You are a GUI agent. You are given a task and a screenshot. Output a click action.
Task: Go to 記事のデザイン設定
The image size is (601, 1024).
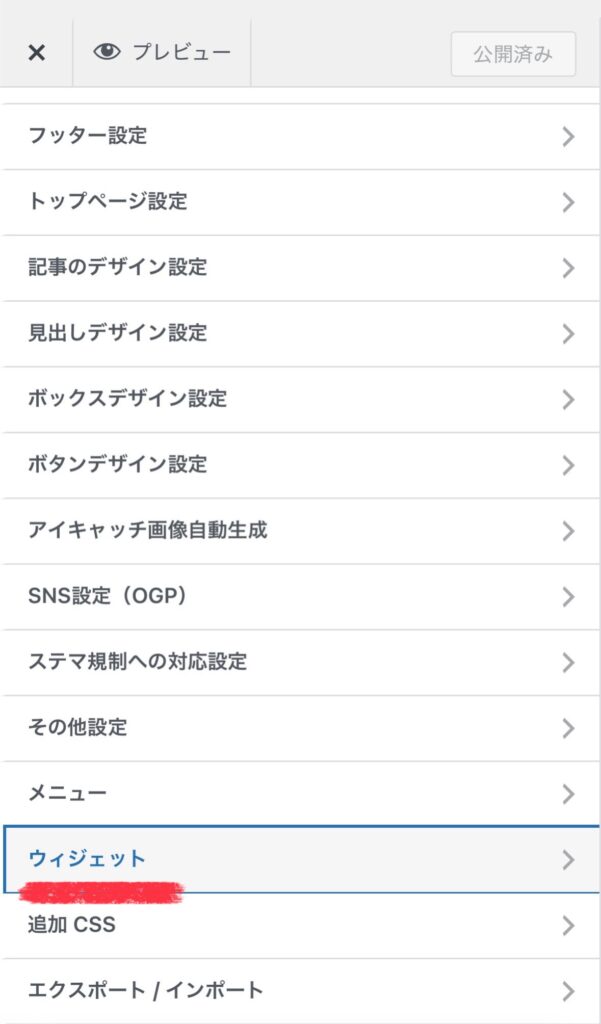click(300, 268)
